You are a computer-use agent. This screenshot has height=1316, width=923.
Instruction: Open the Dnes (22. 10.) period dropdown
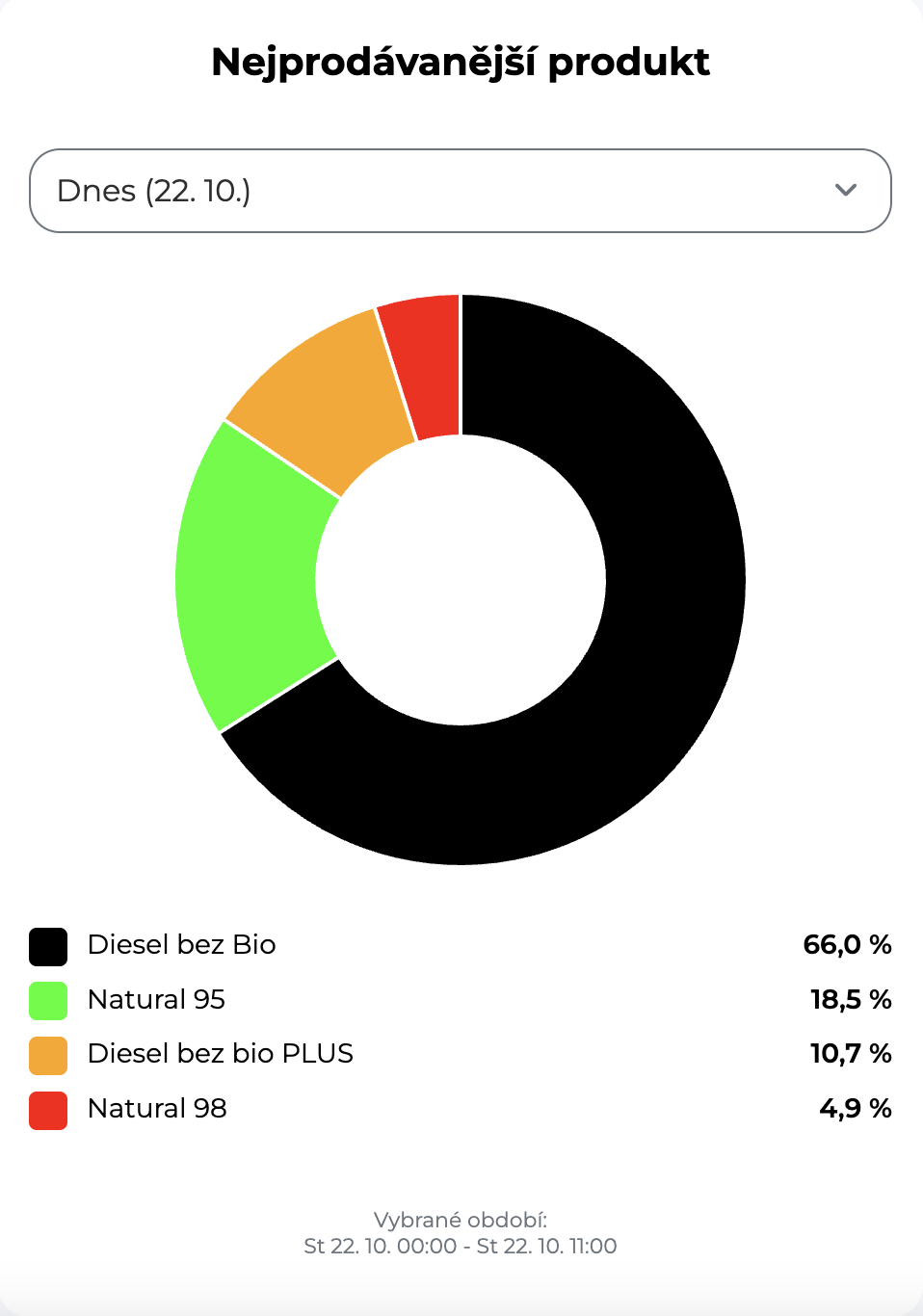click(461, 191)
